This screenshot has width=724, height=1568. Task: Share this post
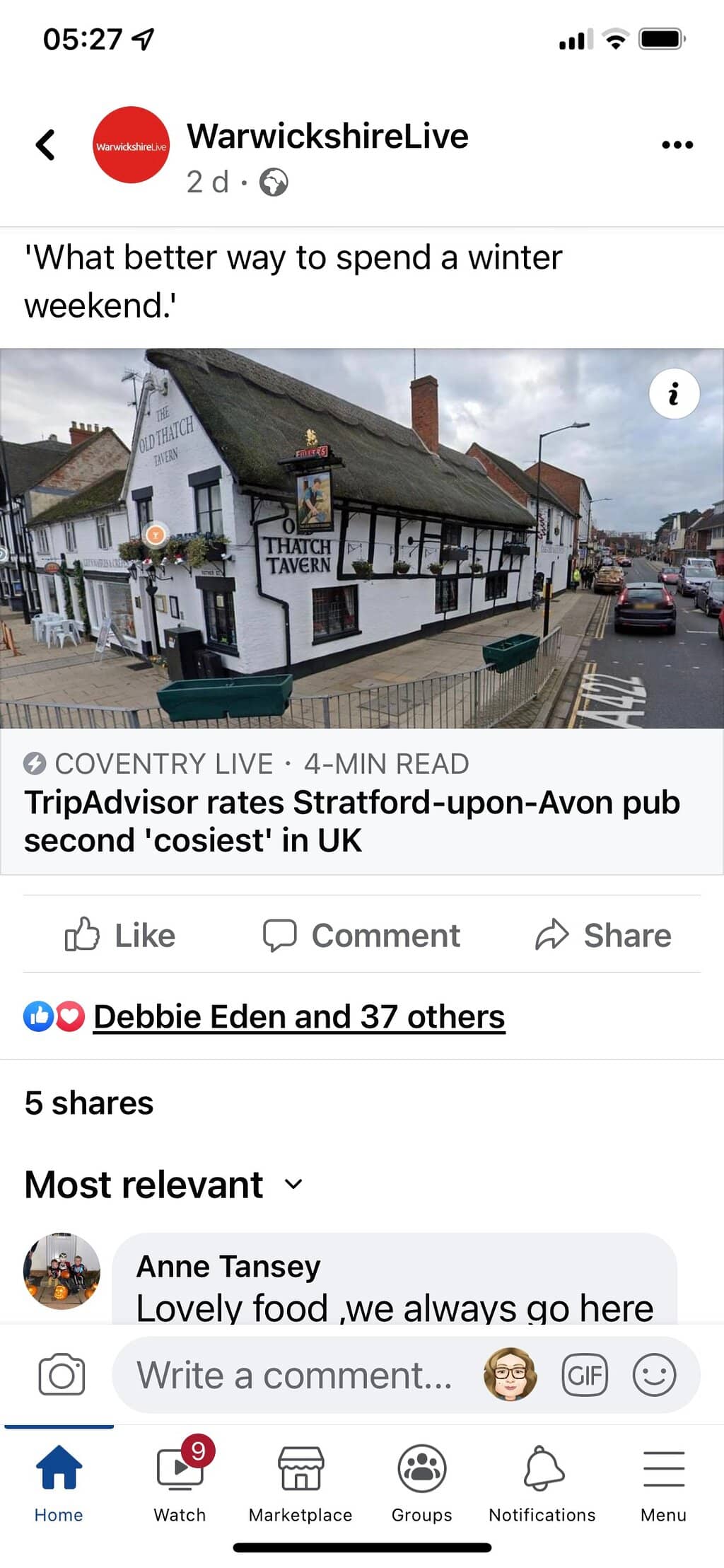(x=603, y=935)
